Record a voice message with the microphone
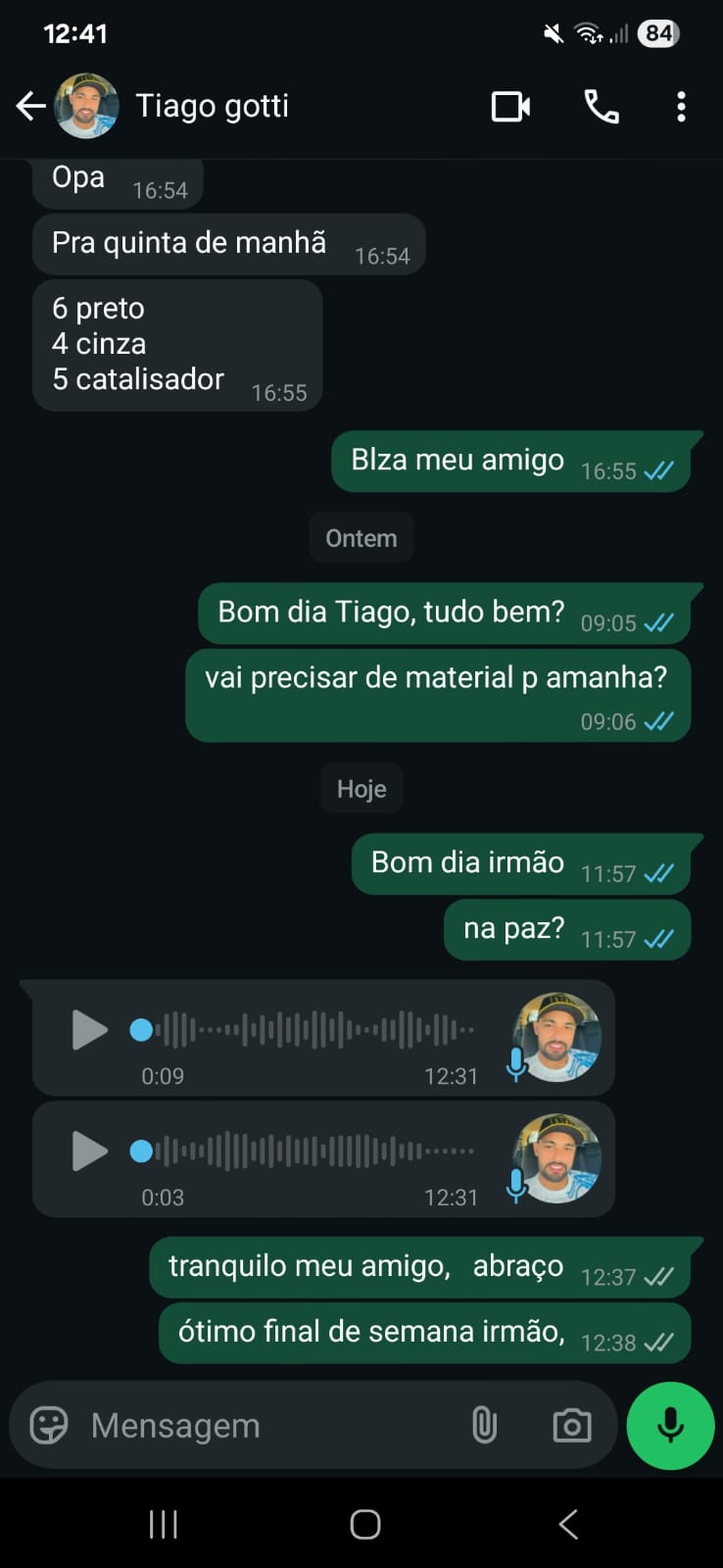 click(670, 1425)
